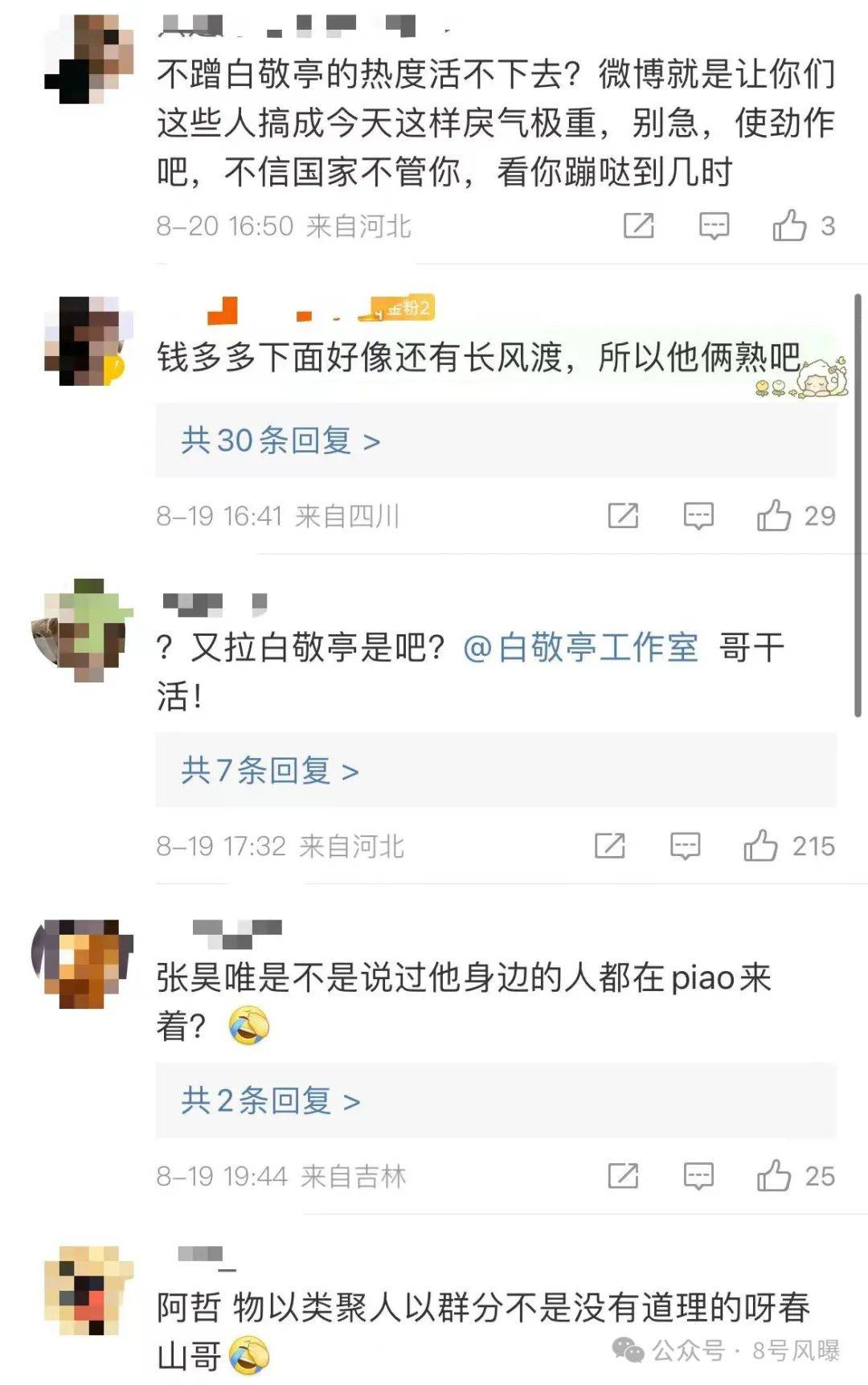Reply to the comment from 四川
The image size is (868, 1385).
(698, 515)
